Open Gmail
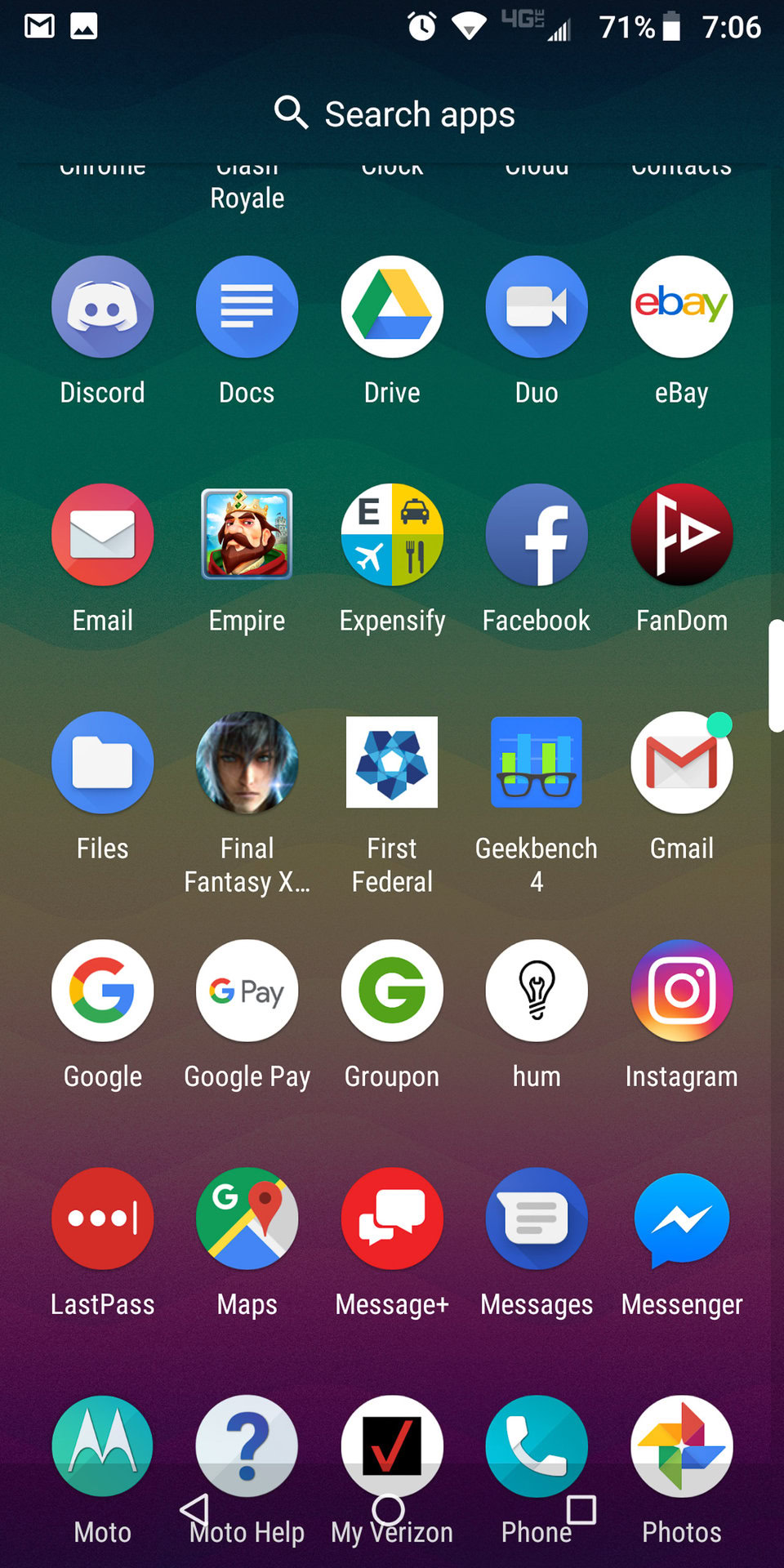Image resolution: width=784 pixels, height=1568 pixels. (681, 763)
